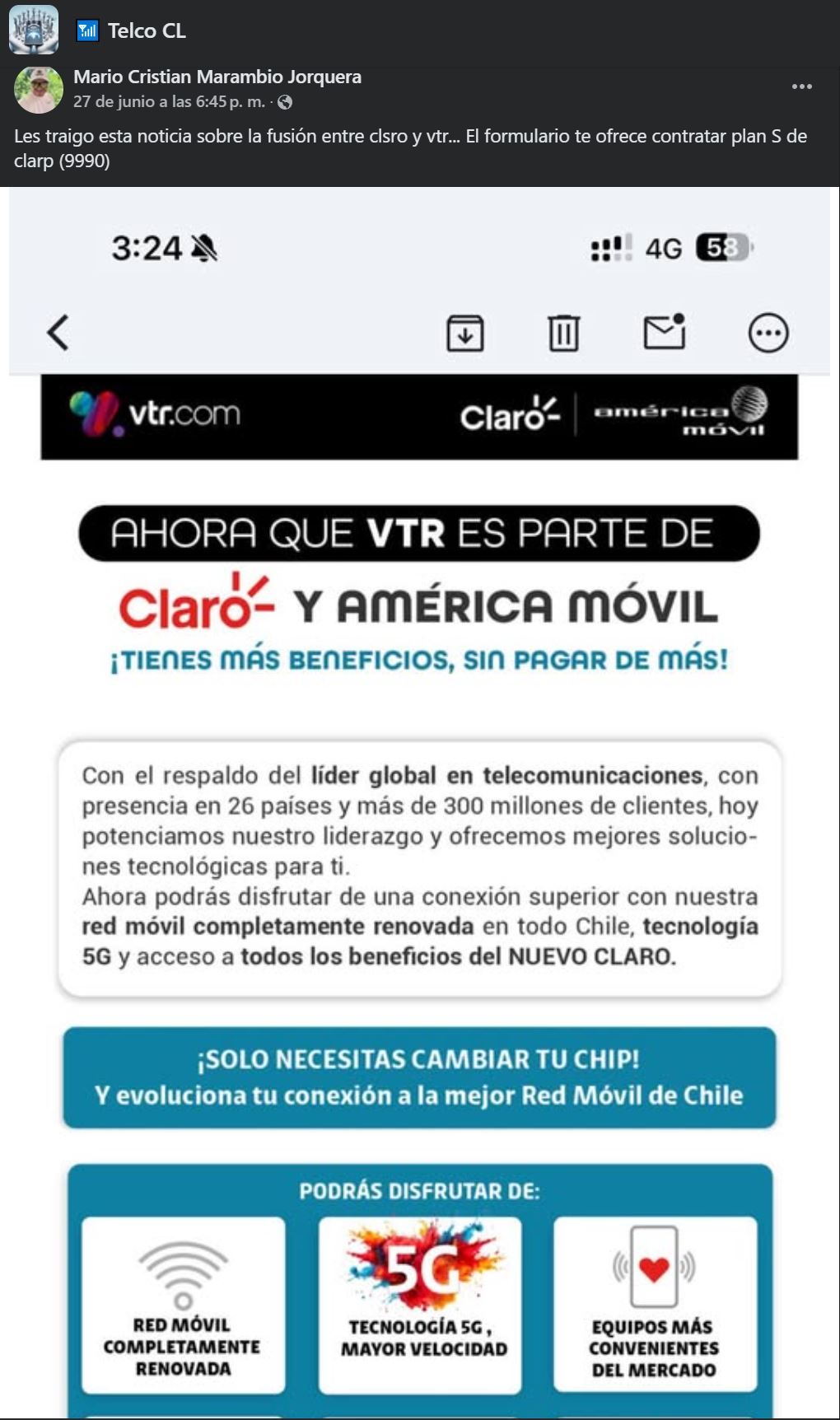Tap the author's profile picture
Viewport: 840px width, 1420px height.
38,90
